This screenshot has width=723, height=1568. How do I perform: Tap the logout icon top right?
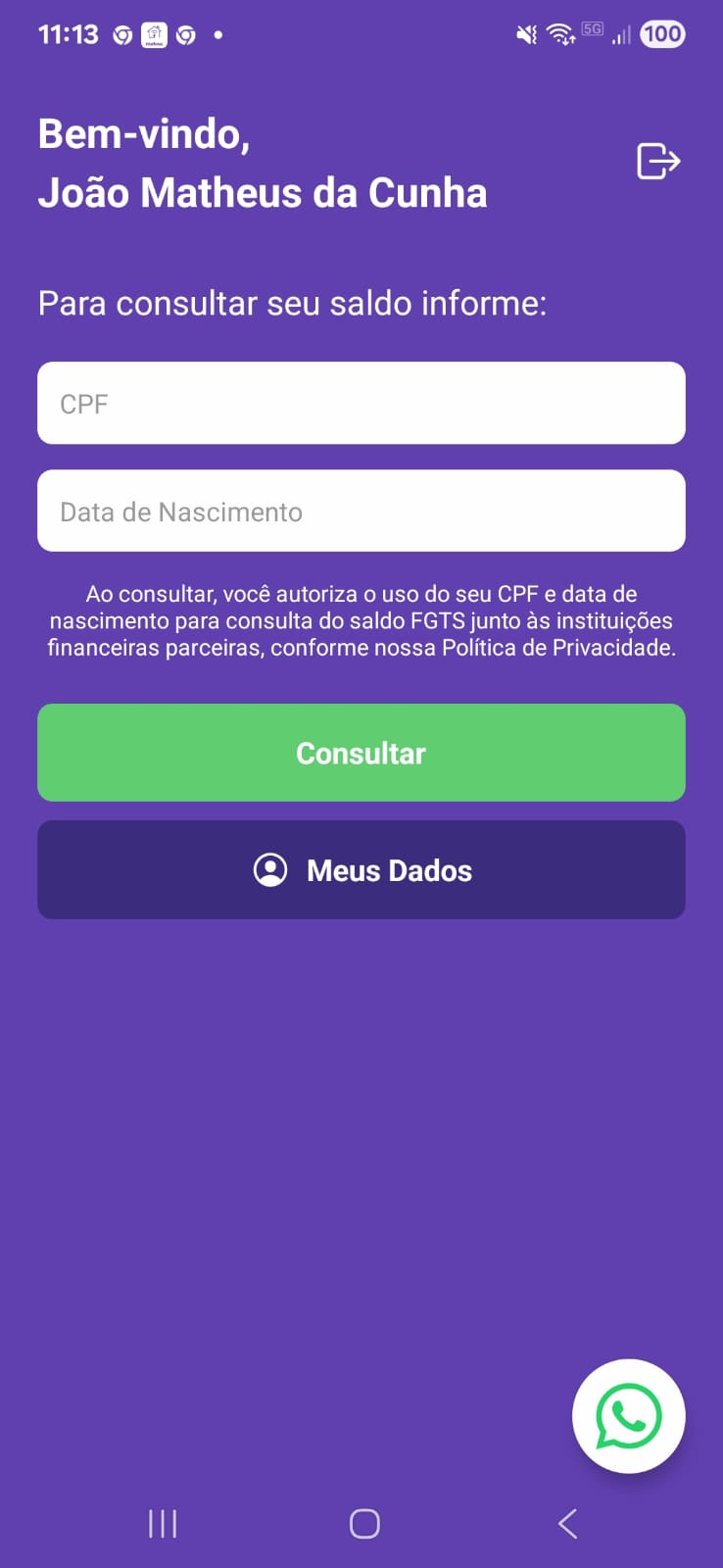[657, 160]
